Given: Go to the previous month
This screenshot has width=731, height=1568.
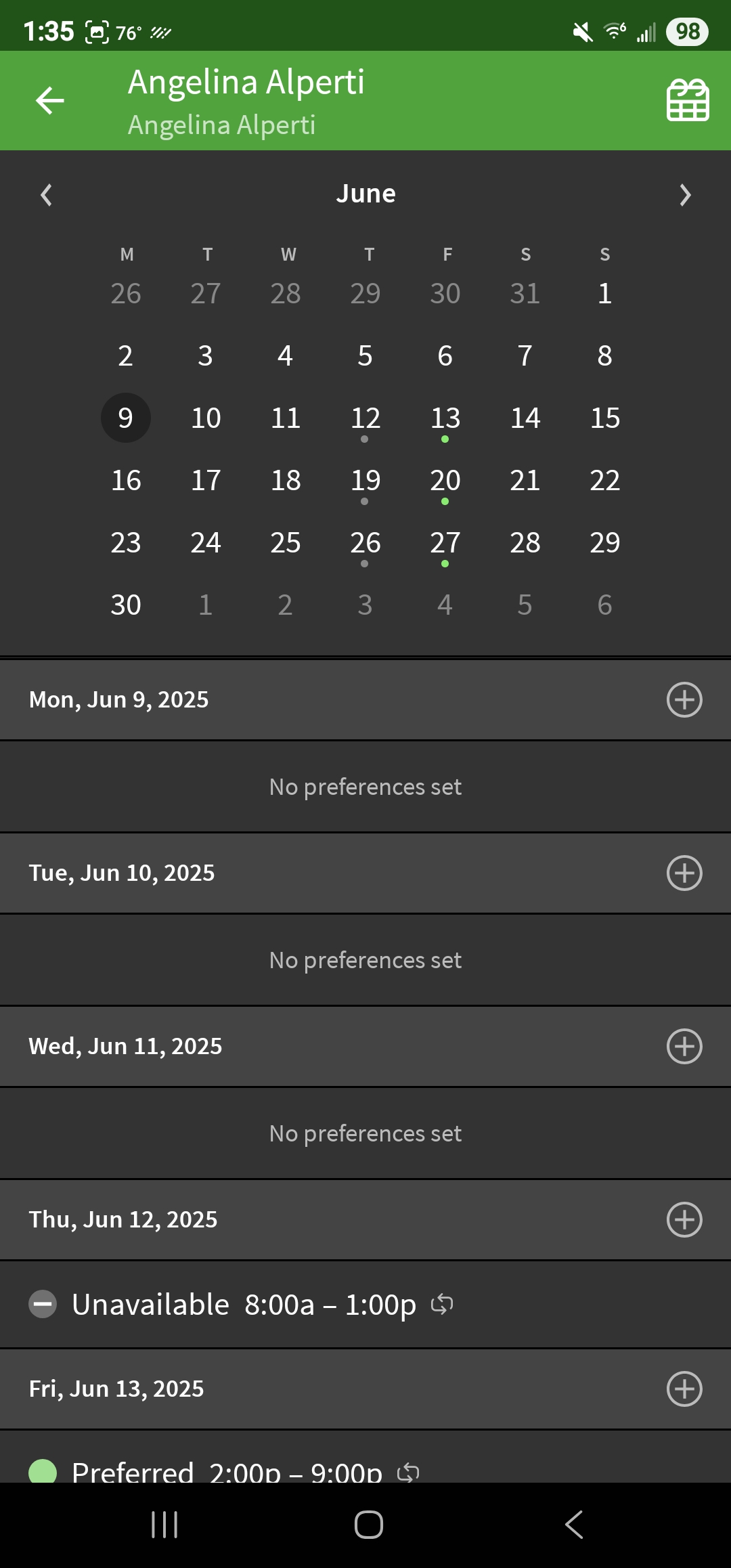Looking at the screenshot, I should (x=46, y=195).
